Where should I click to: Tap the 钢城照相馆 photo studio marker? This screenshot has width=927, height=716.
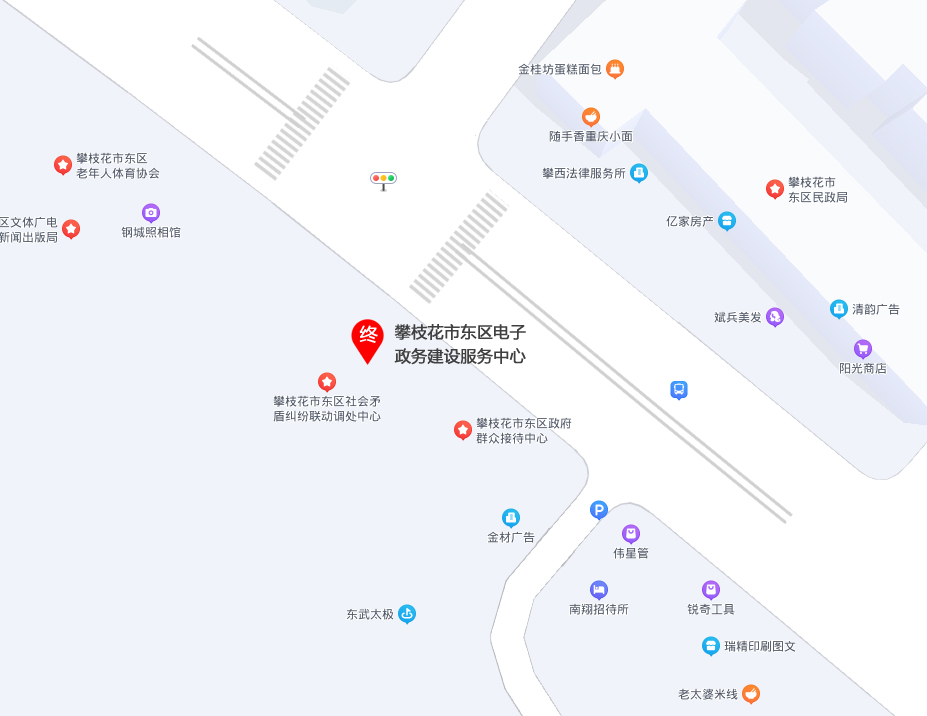151,212
